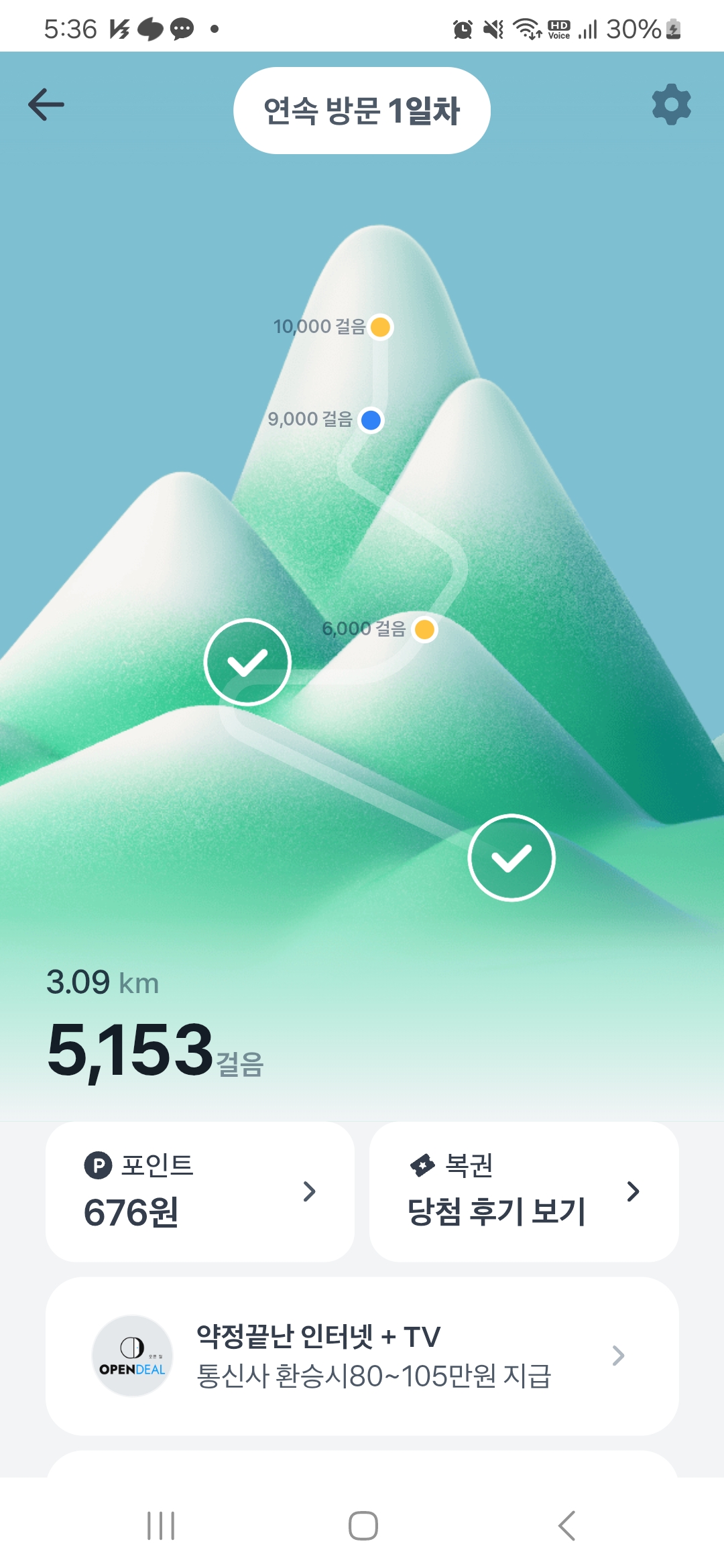This screenshot has width=724, height=1568.
Task: Select the 9,000 걸음 milestone dot
Action: click(x=371, y=420)
